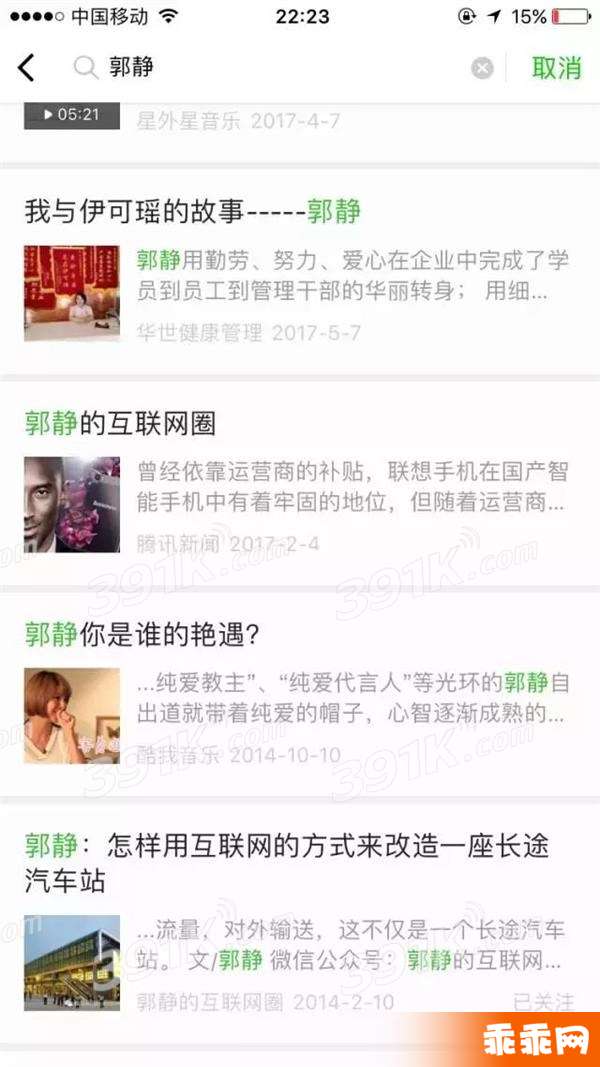
Task: Go back using the back arrow
Action: coord(27,68)
